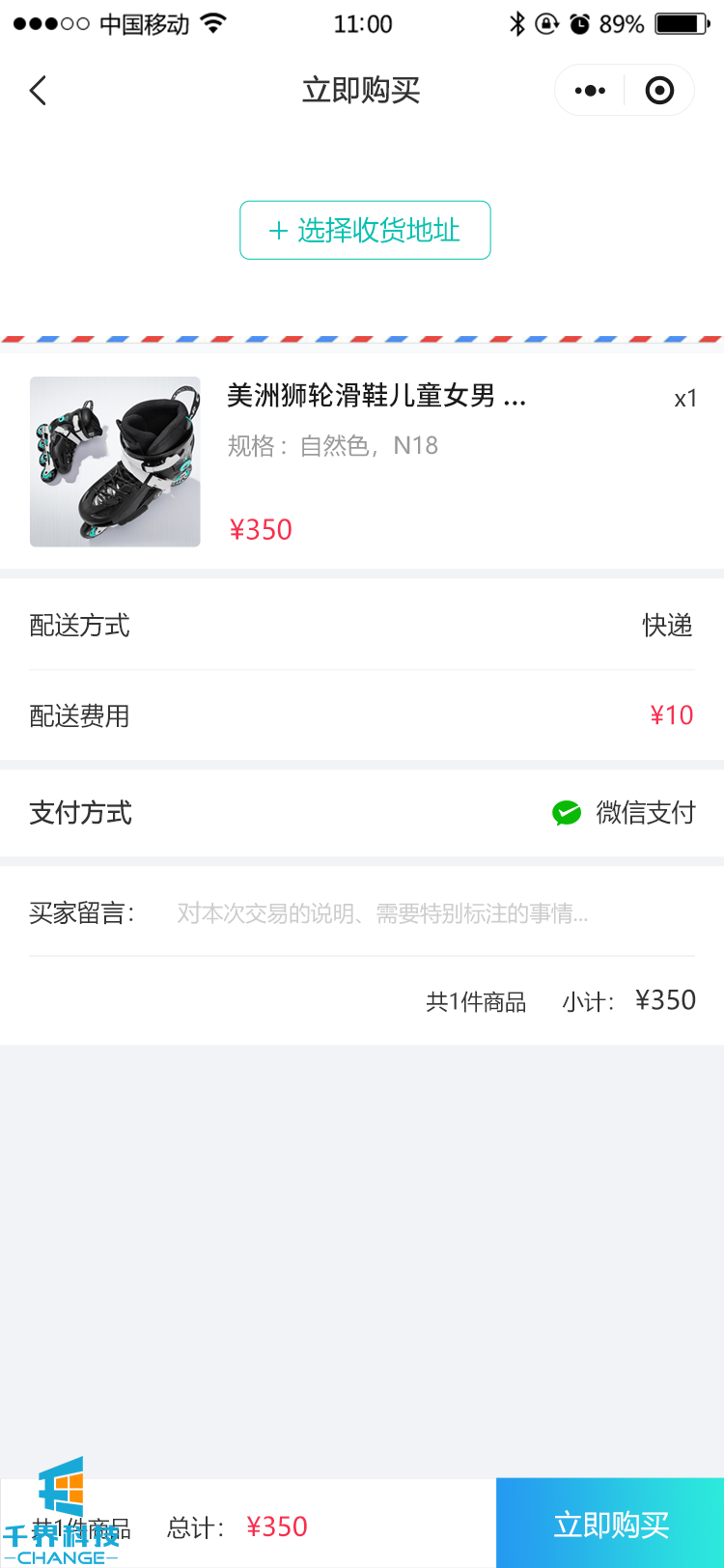Select the 支付方式 payment method row
724x1568 pixels.
(362, 813)
